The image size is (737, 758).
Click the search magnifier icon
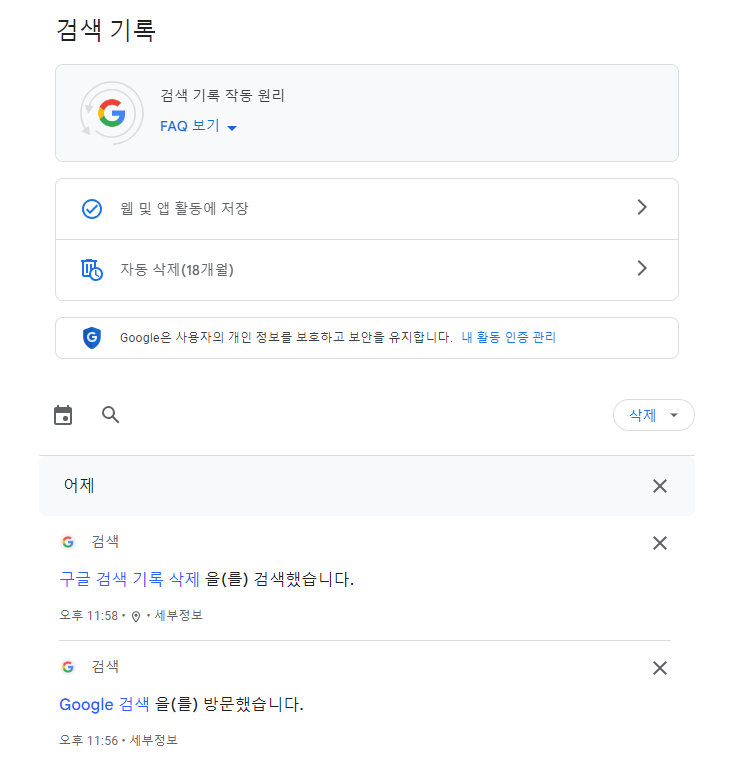click(x=110, y=414)
